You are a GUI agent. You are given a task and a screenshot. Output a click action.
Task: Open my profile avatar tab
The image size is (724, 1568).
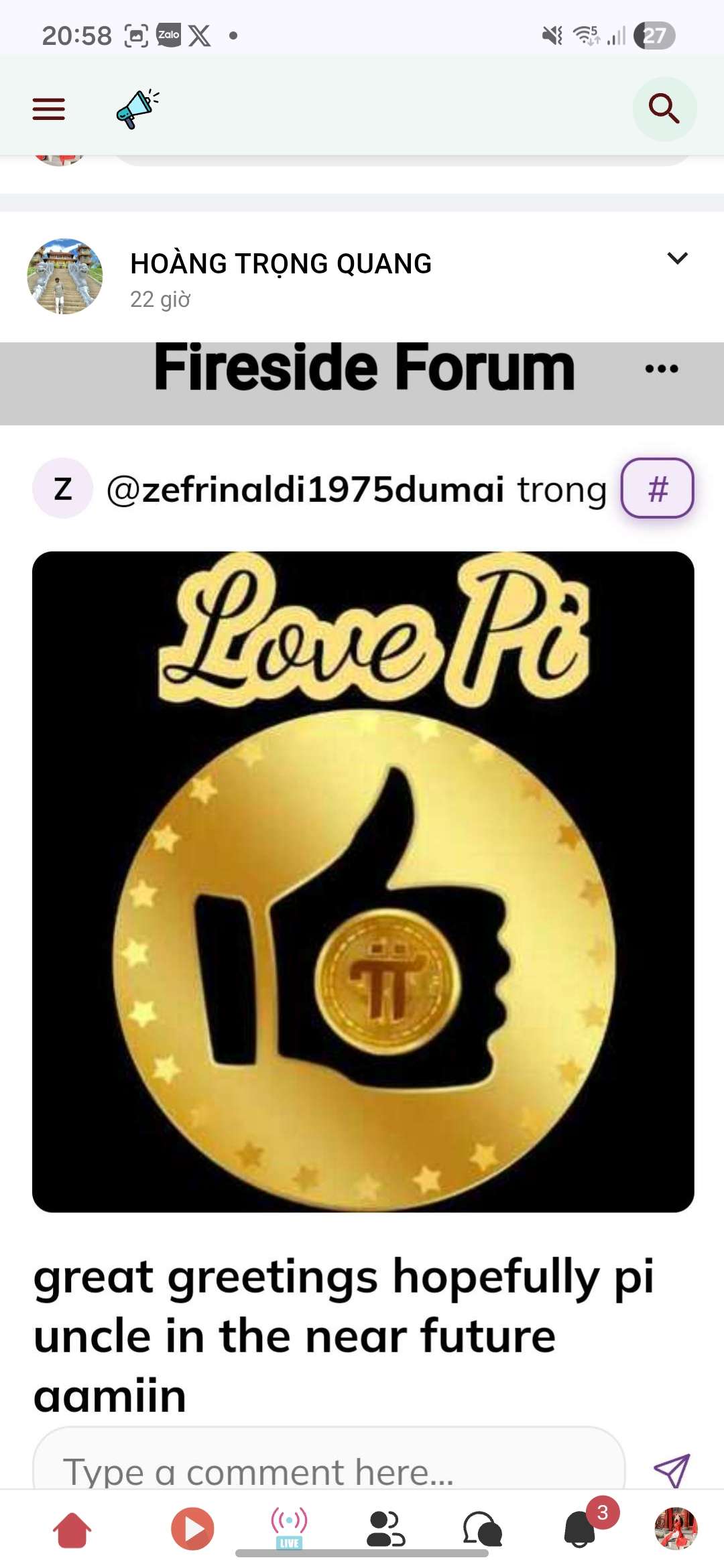click(x=676, y=1529)
